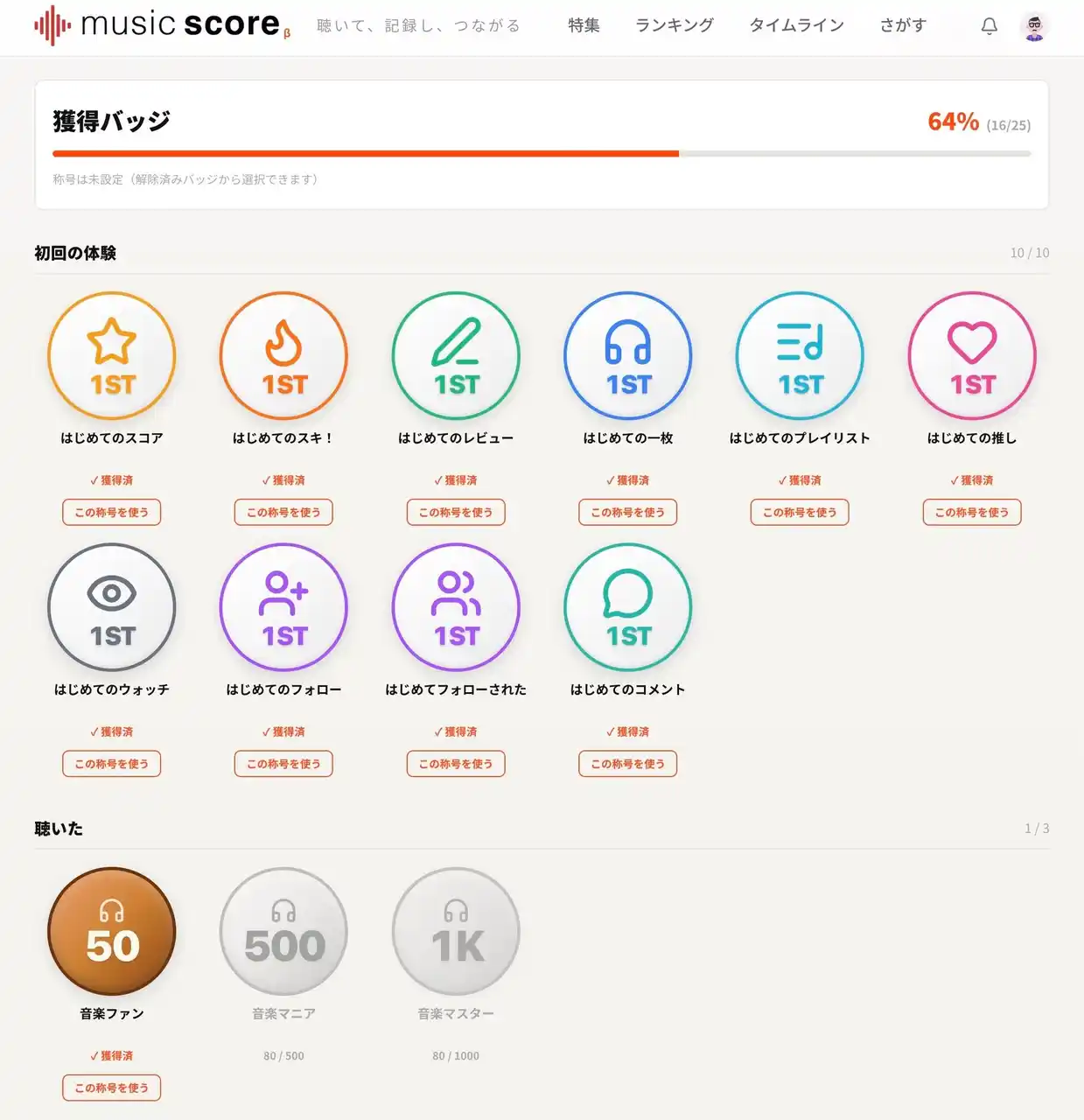Use the はじめてのスコア title

point(111,512)
